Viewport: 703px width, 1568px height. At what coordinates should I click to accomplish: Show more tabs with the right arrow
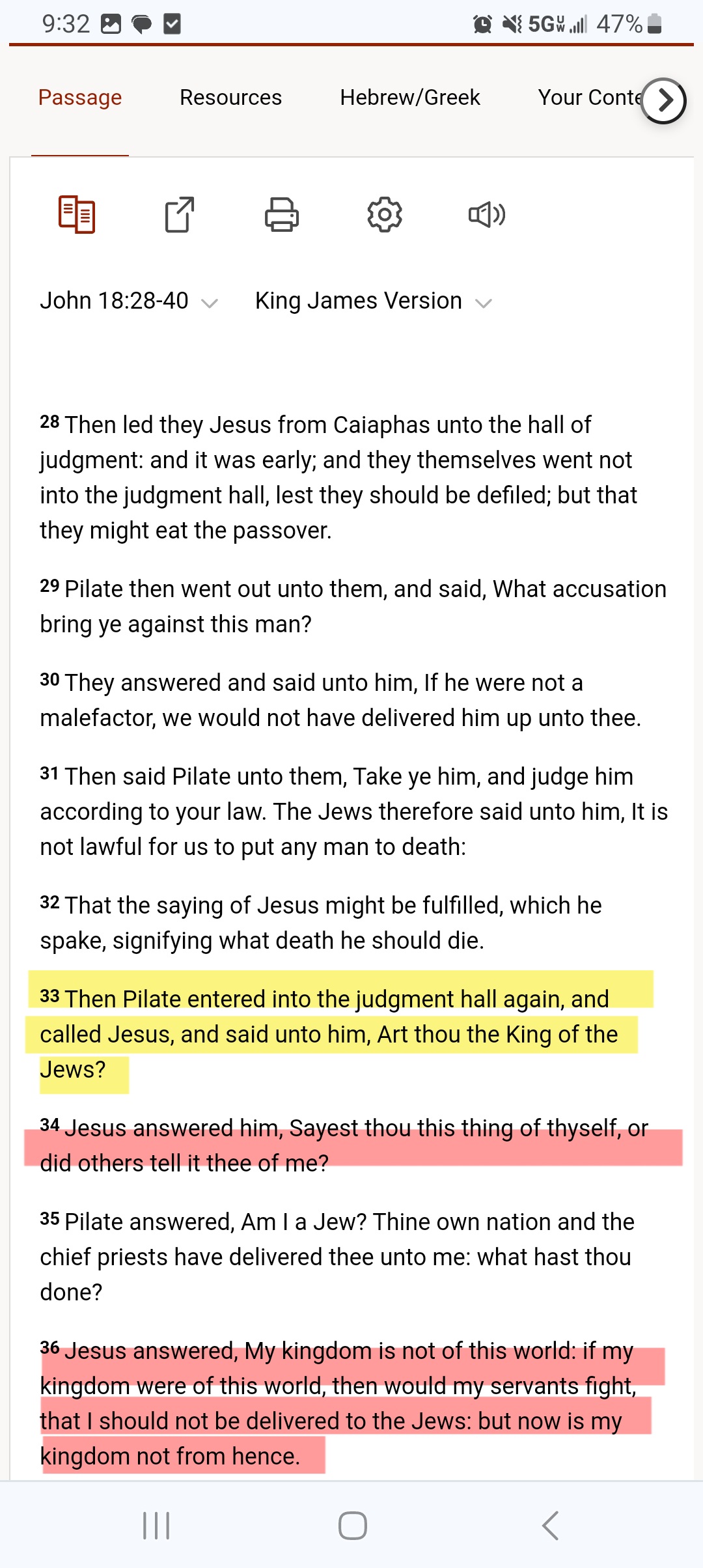(x=663, y=100)
